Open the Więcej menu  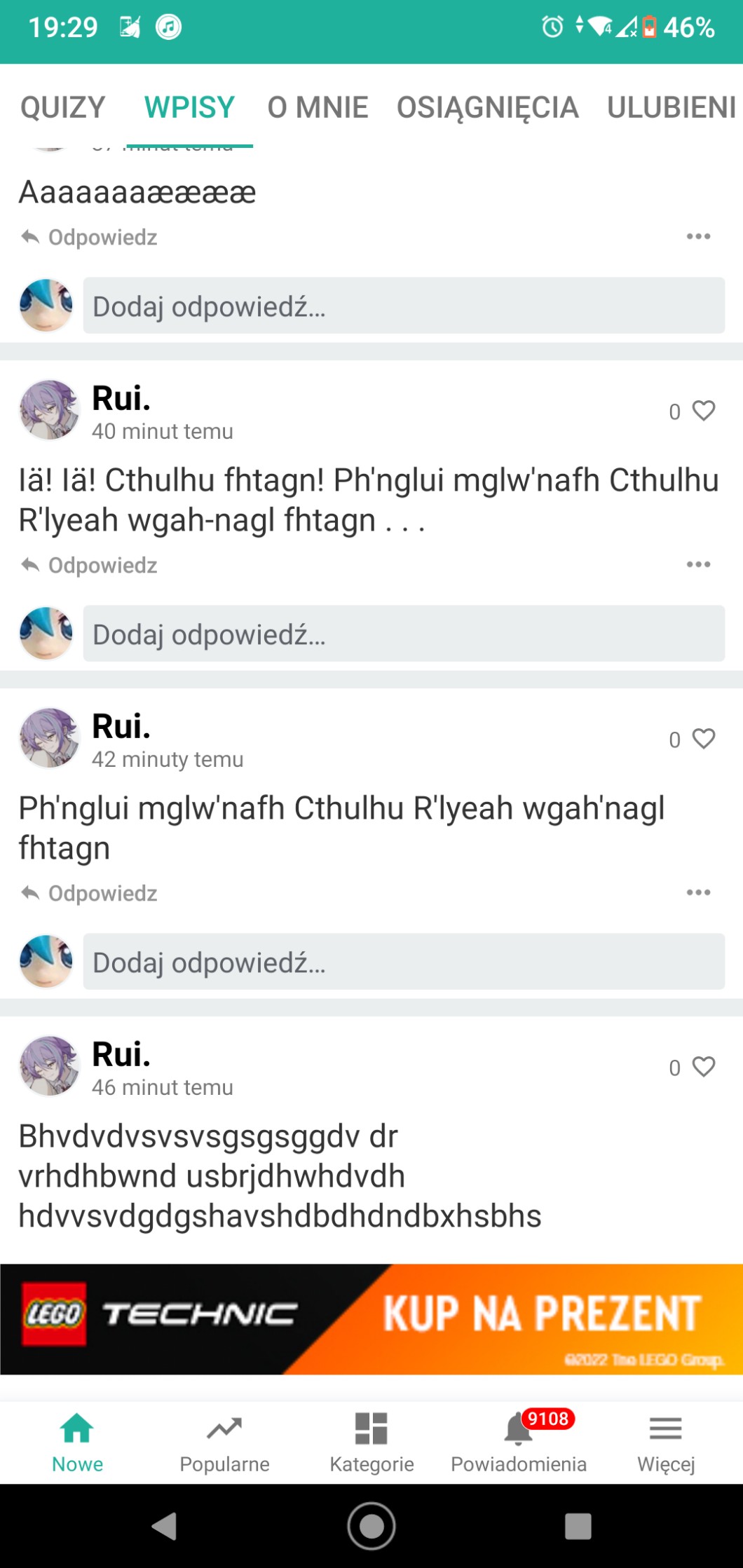665,1443
